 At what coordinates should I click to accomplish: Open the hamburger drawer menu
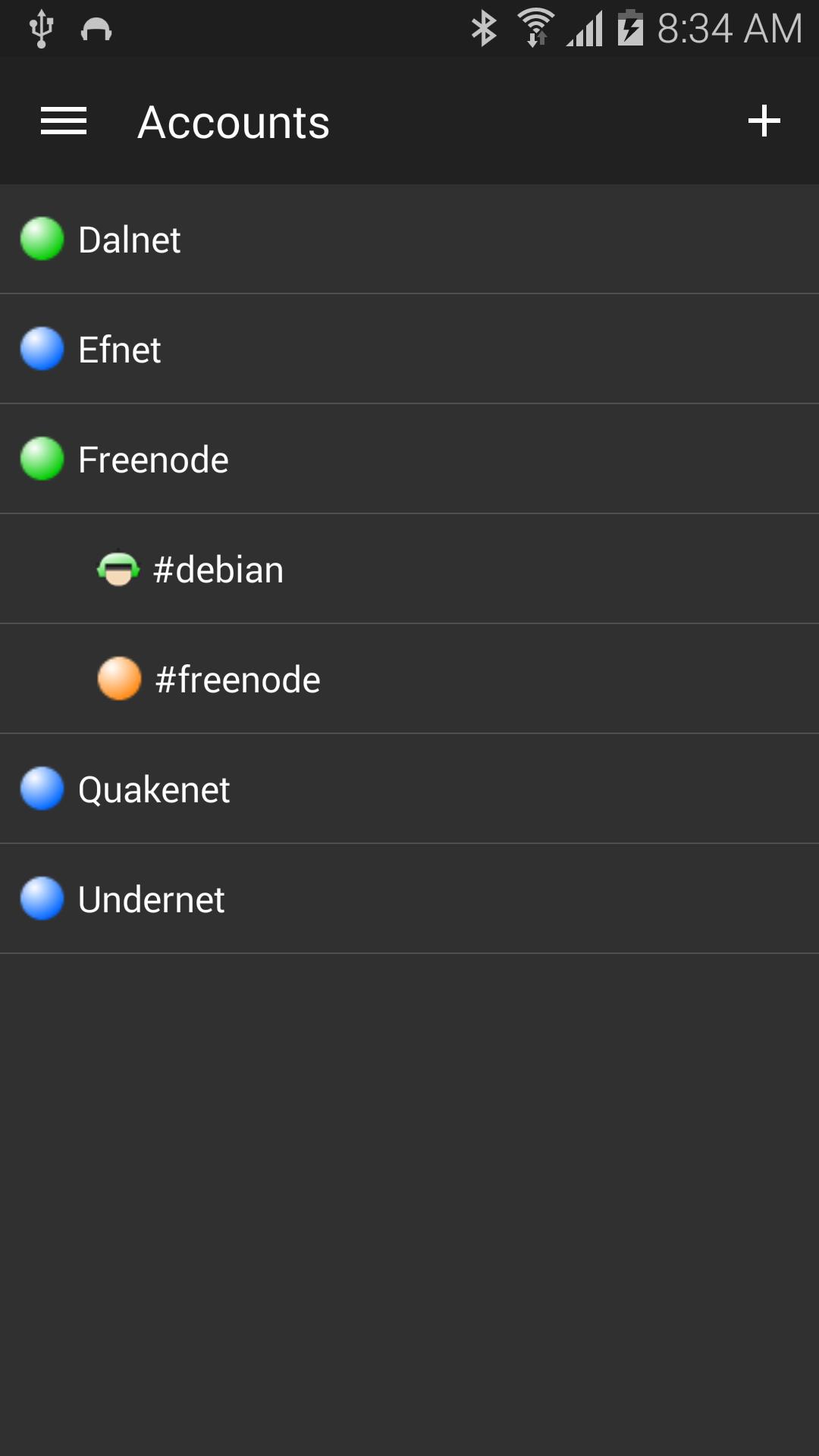tap(64, 121)
